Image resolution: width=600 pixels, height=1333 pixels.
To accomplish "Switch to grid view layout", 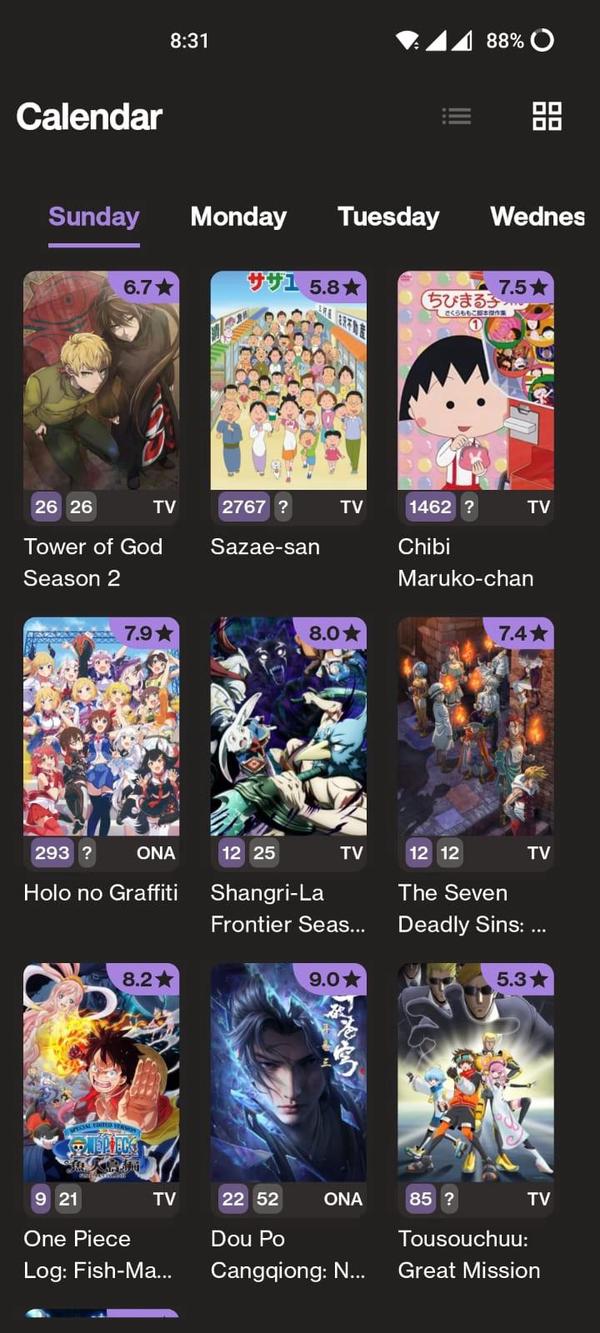I will pos(546,117).
